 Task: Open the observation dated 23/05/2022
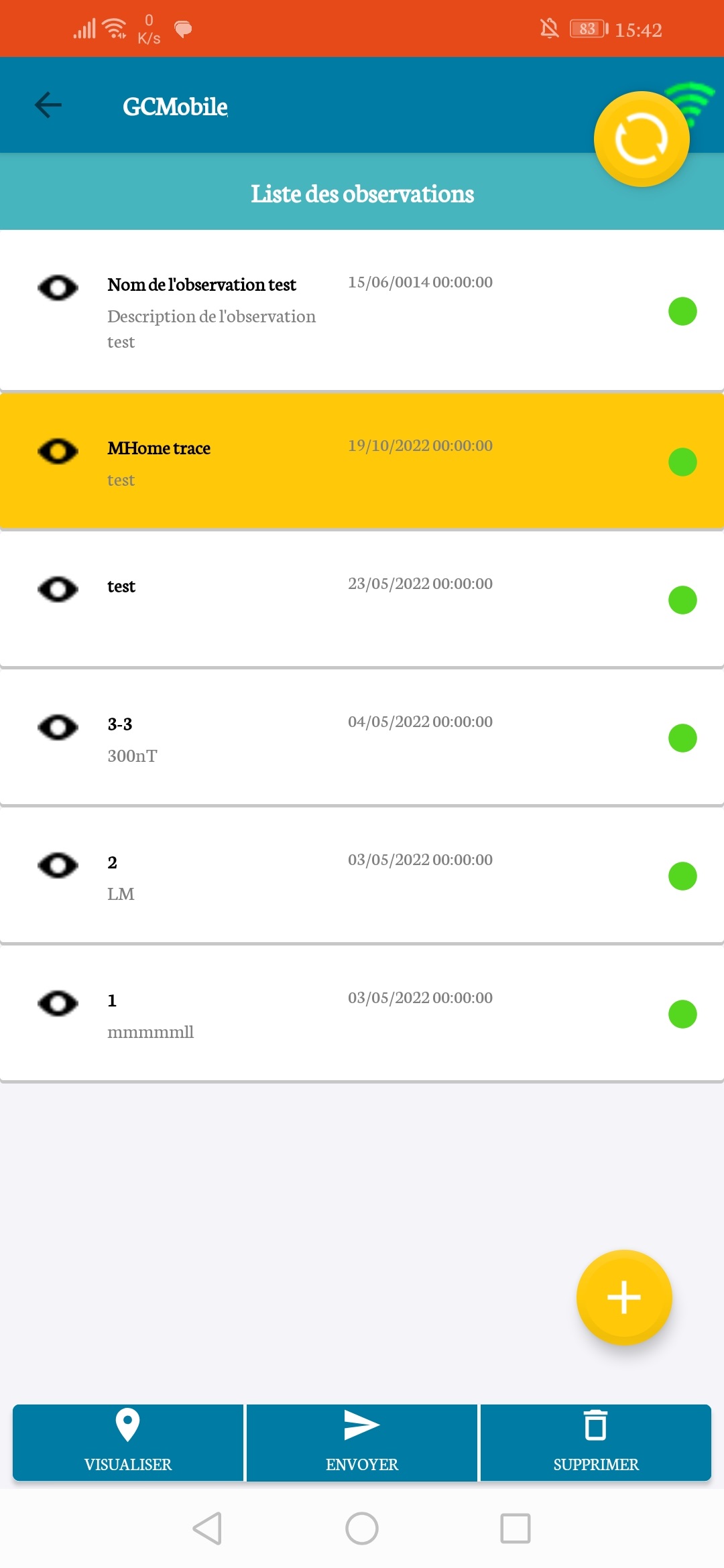coord(362,600)
